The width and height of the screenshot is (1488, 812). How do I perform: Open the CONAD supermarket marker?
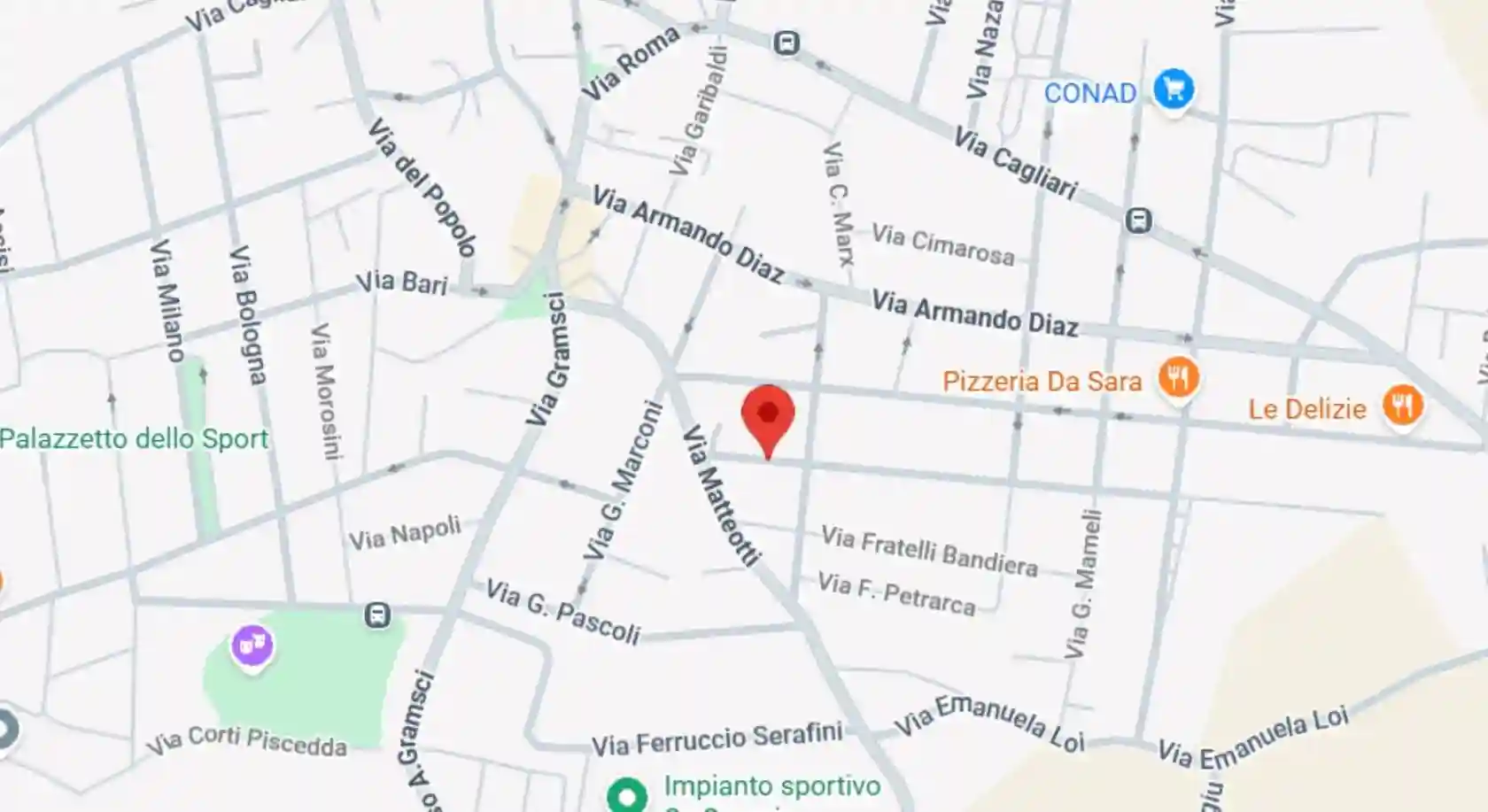pos(1174,89)
